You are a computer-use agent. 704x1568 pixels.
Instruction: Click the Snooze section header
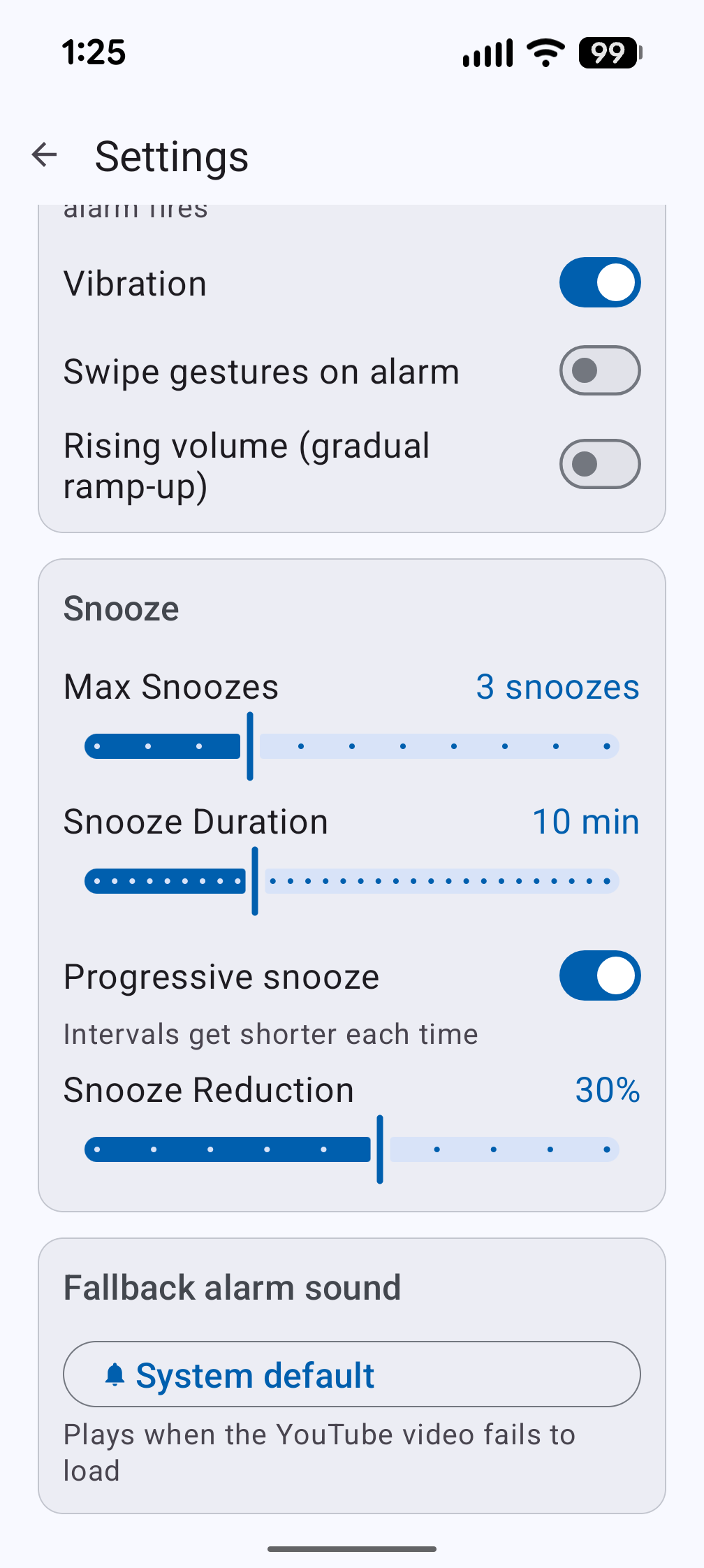coord(120,607)
